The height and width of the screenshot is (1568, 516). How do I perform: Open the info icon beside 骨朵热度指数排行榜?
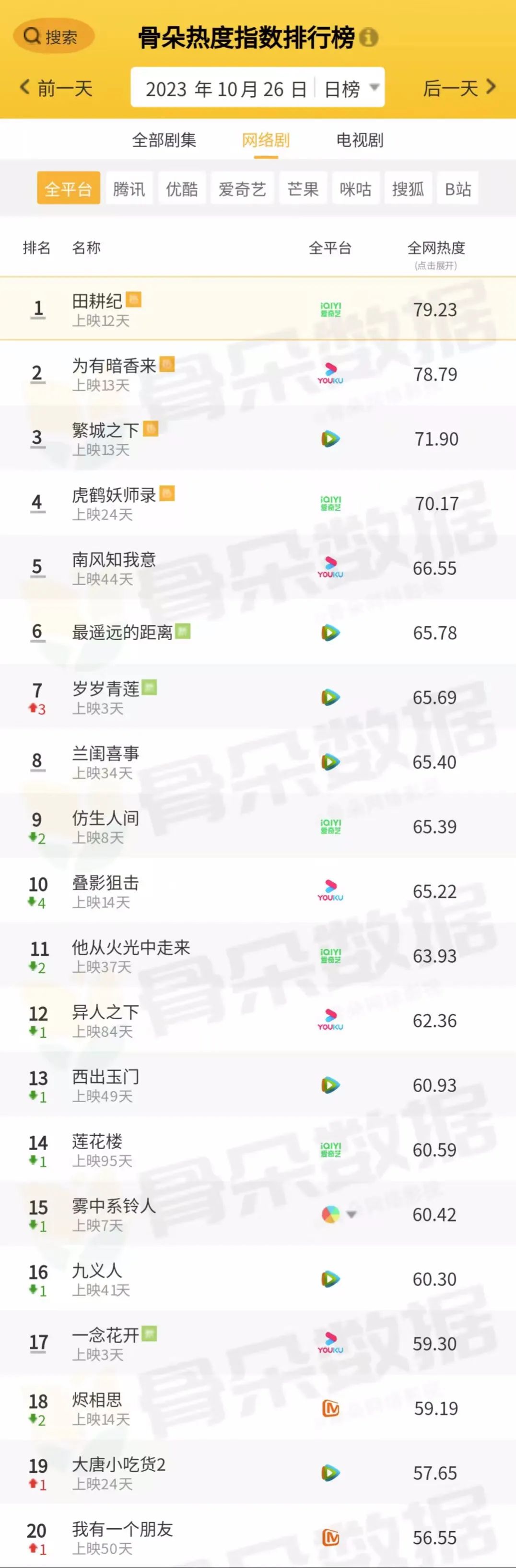369,38
